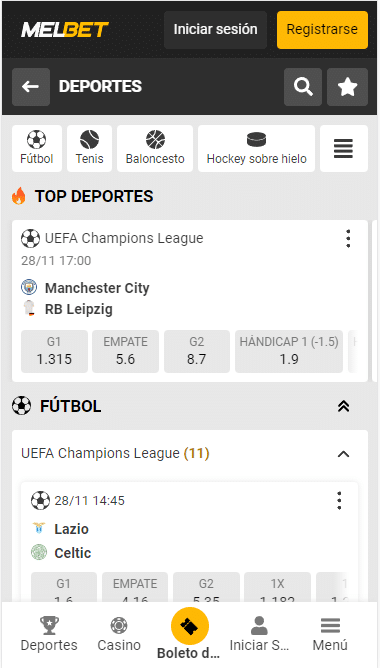Bet on G1 odds 1.315
Viewport: 380px width, 668px height.
[54, 351]
